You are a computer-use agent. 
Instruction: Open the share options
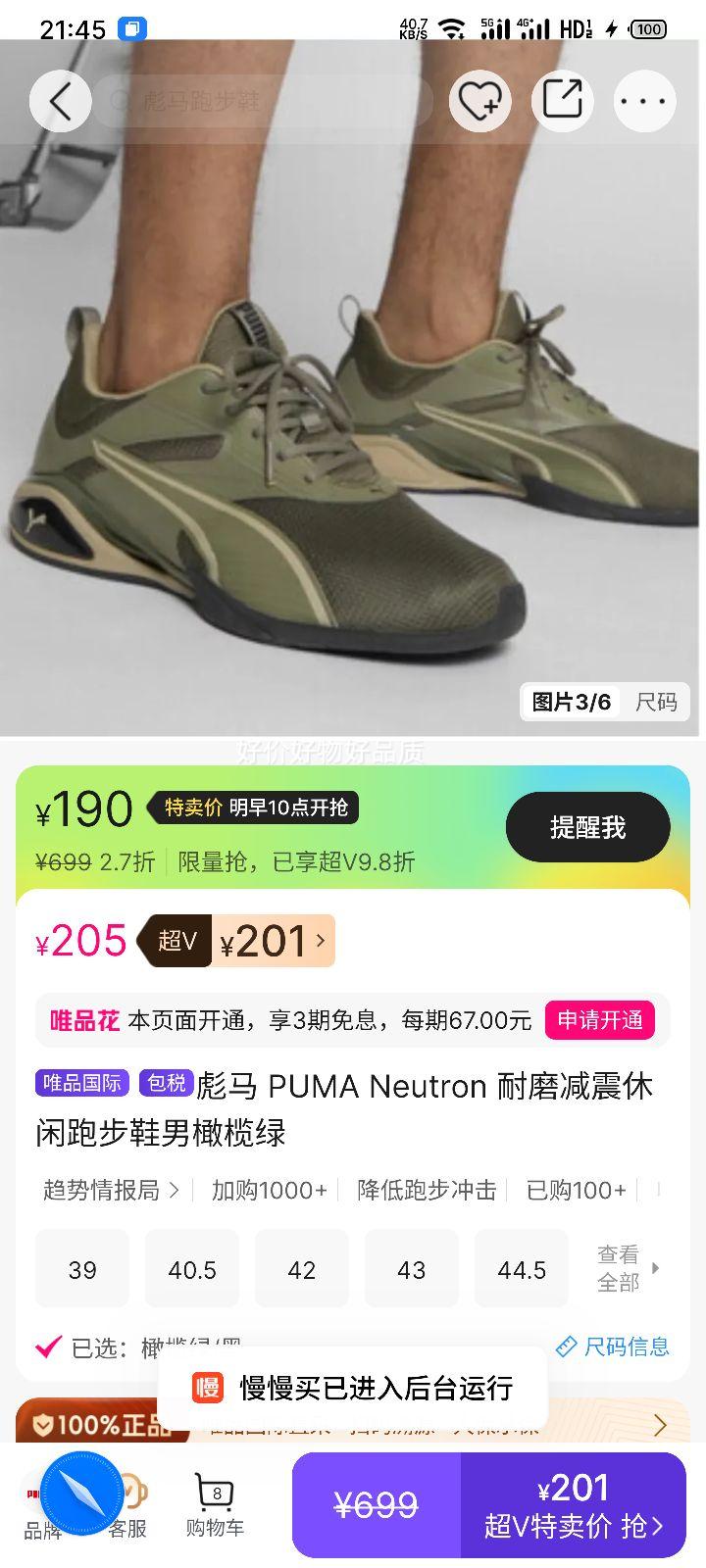pyautogui.click(x=562, y=101)
